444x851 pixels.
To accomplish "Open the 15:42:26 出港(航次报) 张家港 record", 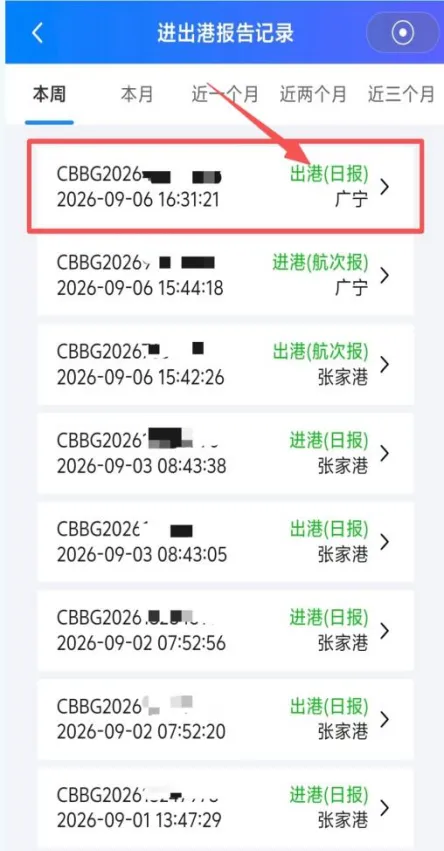I will (x=225, y=365).
